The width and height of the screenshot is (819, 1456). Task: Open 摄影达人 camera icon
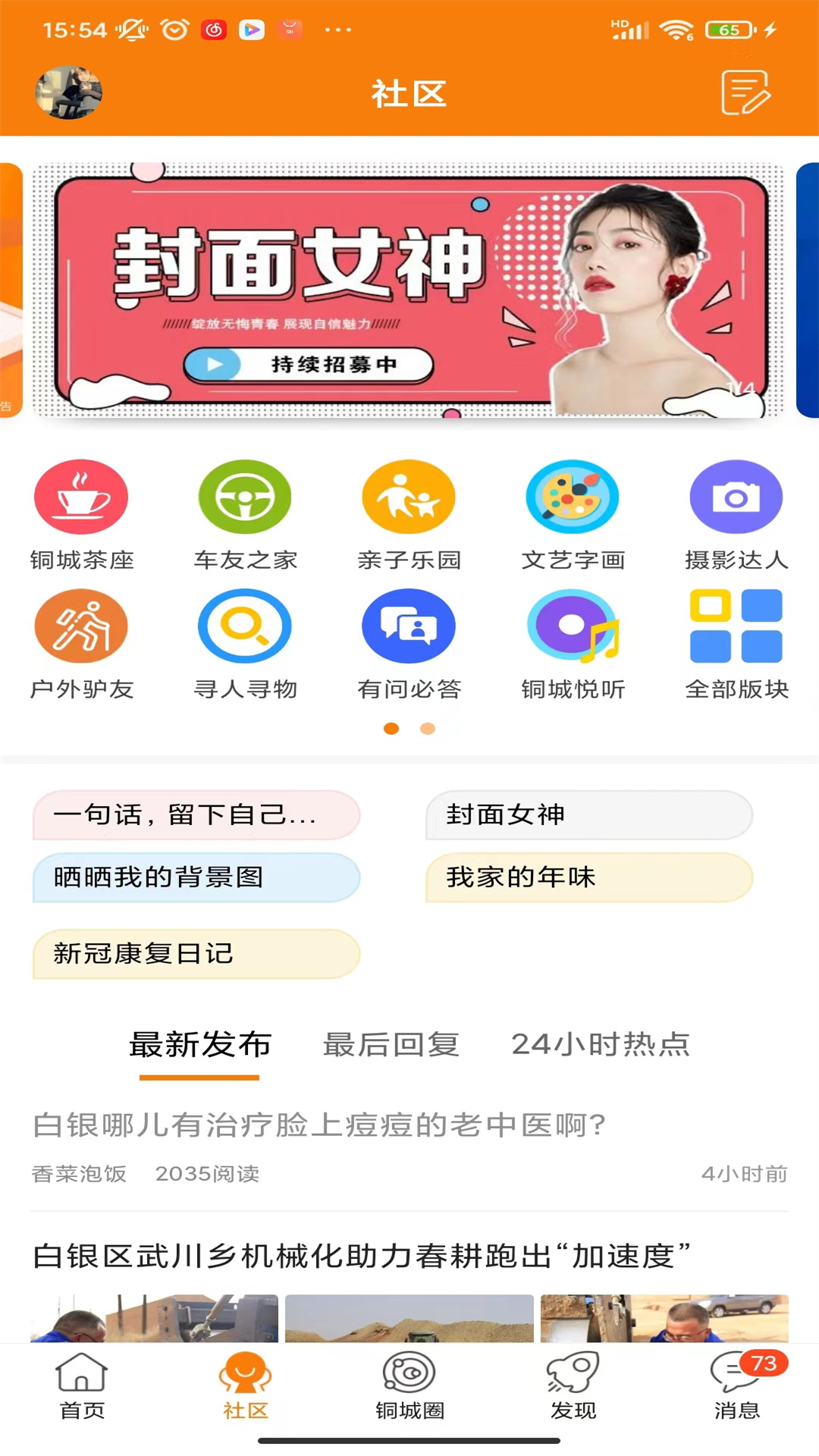pos(736,497)
